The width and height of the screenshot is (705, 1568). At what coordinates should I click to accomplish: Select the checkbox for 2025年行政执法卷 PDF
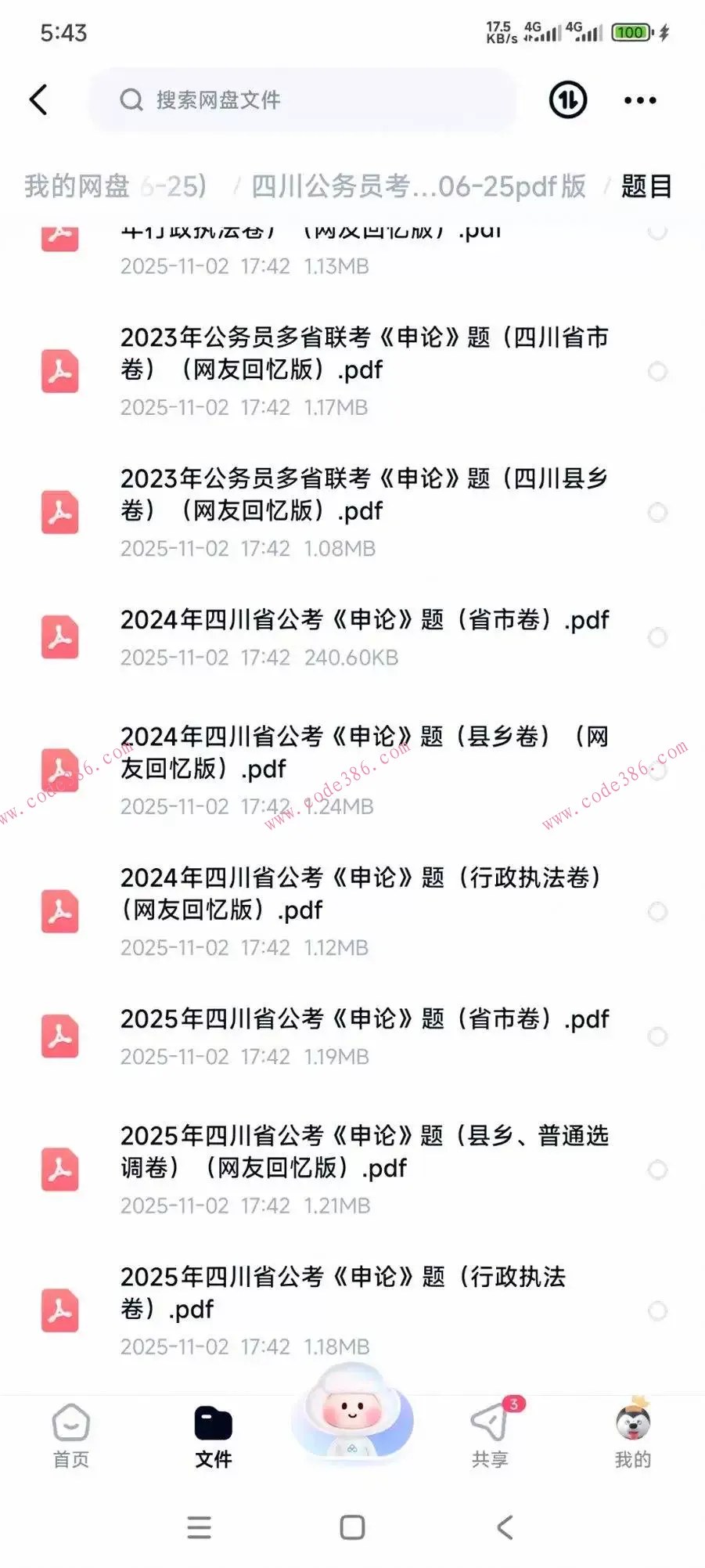tap(657, 1311)
